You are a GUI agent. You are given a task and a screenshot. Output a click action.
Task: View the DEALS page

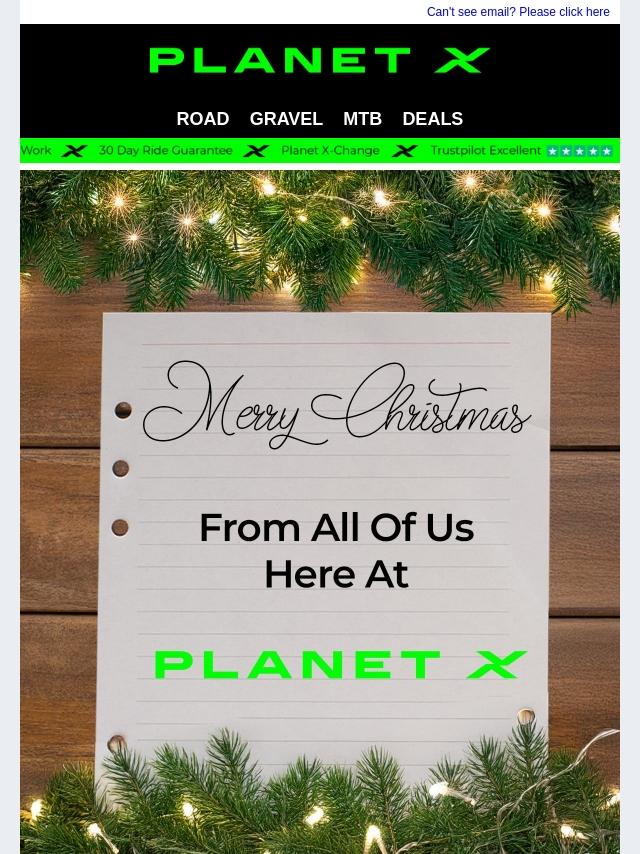point(432,119)
